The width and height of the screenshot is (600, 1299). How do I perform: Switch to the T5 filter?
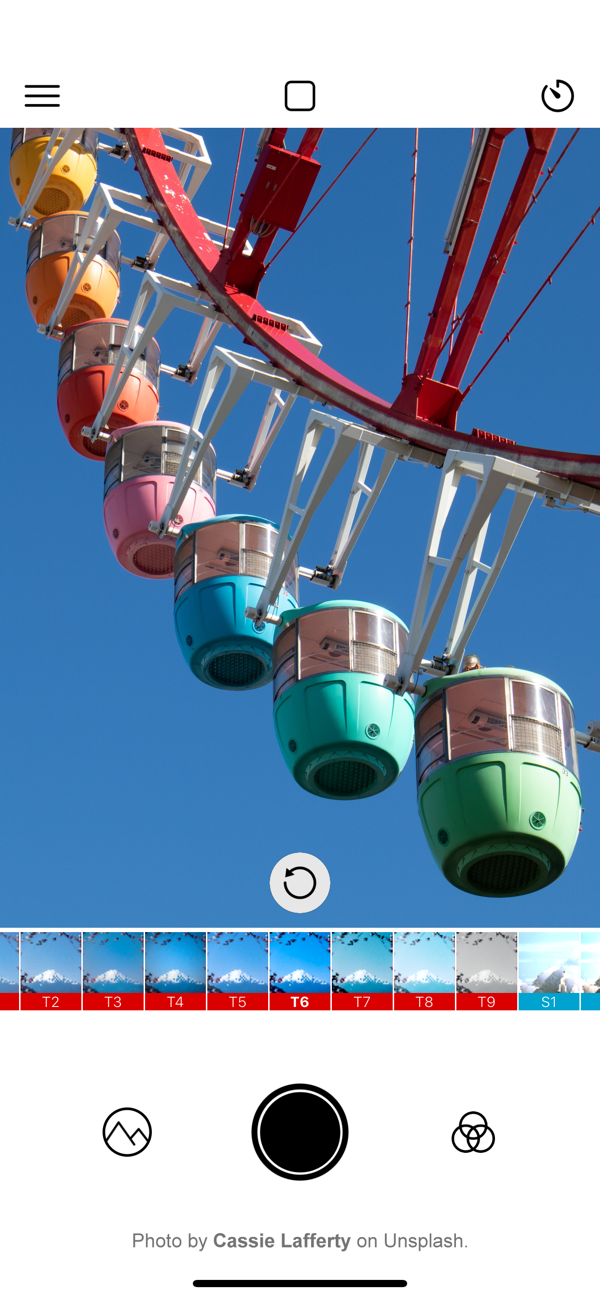pos(237,971)
